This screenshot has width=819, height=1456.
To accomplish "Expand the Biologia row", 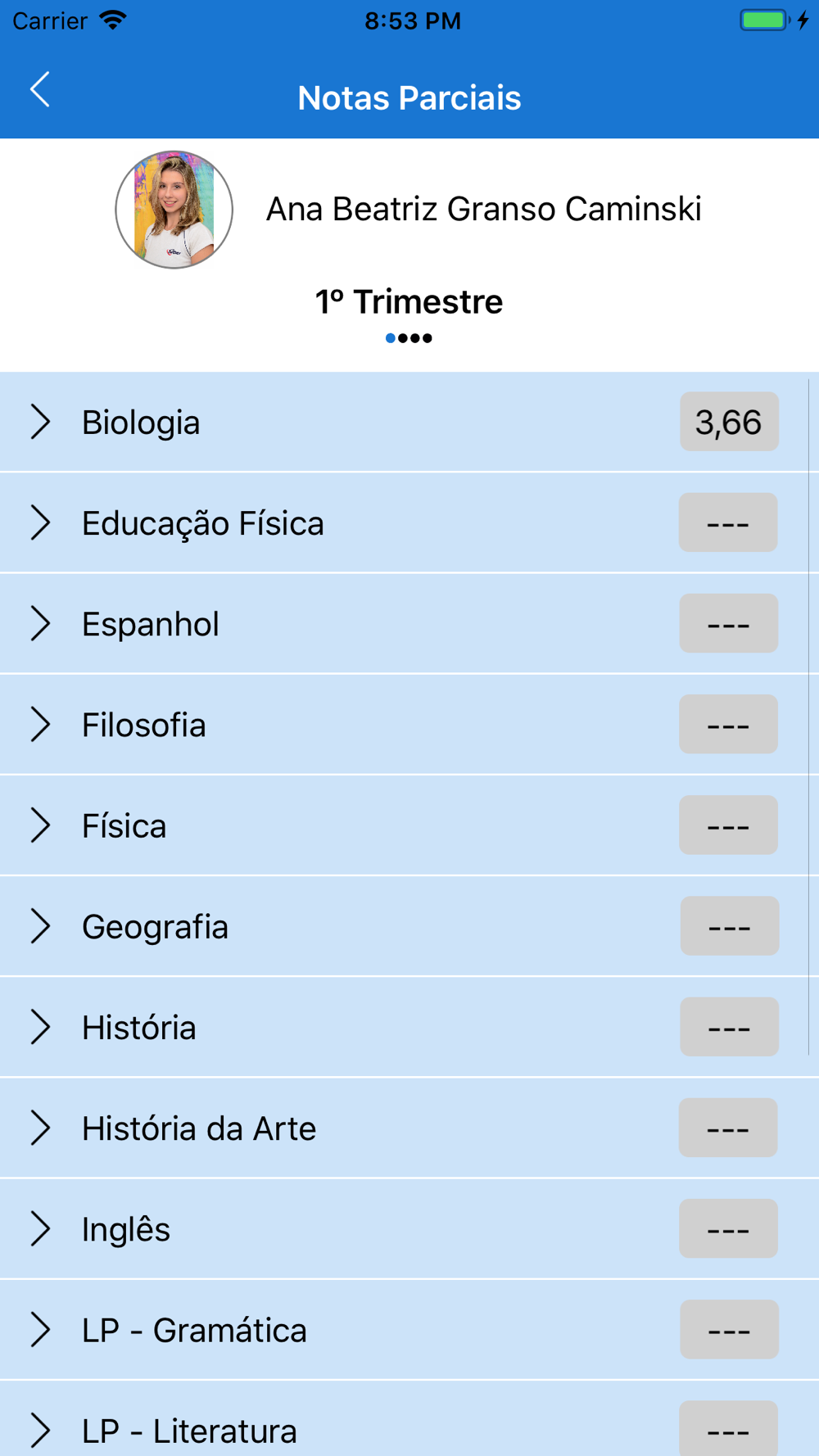I will [x=405, y=422].
